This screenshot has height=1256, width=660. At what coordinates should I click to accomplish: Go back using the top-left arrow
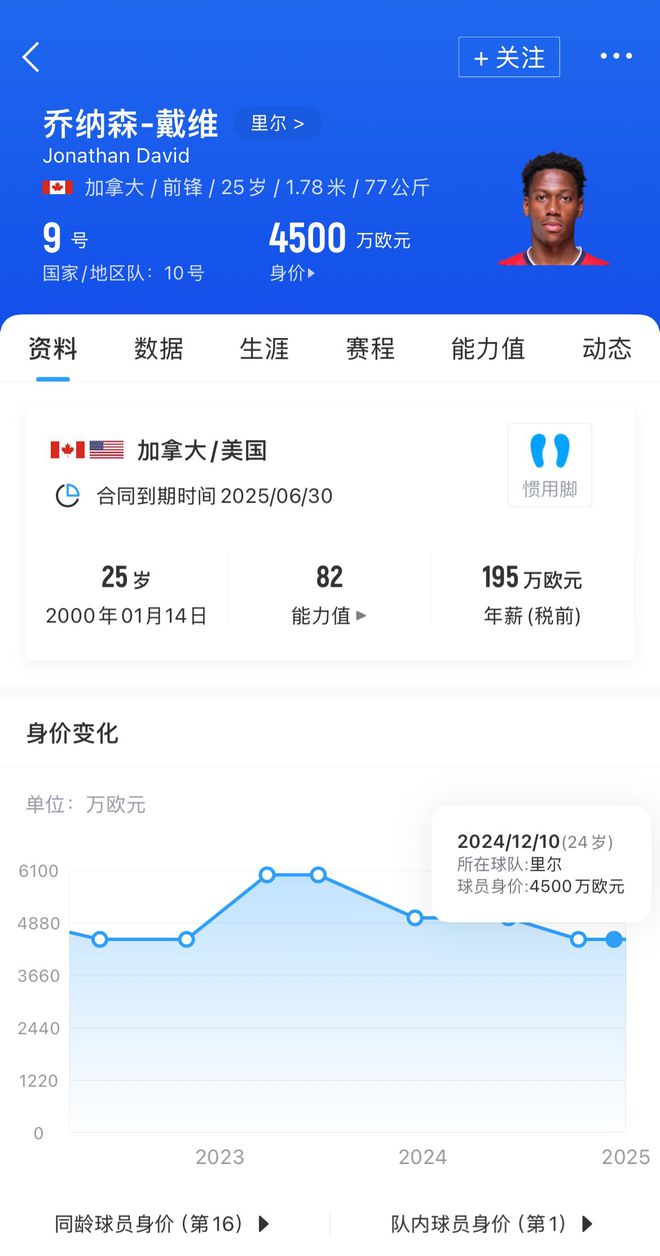31,57
